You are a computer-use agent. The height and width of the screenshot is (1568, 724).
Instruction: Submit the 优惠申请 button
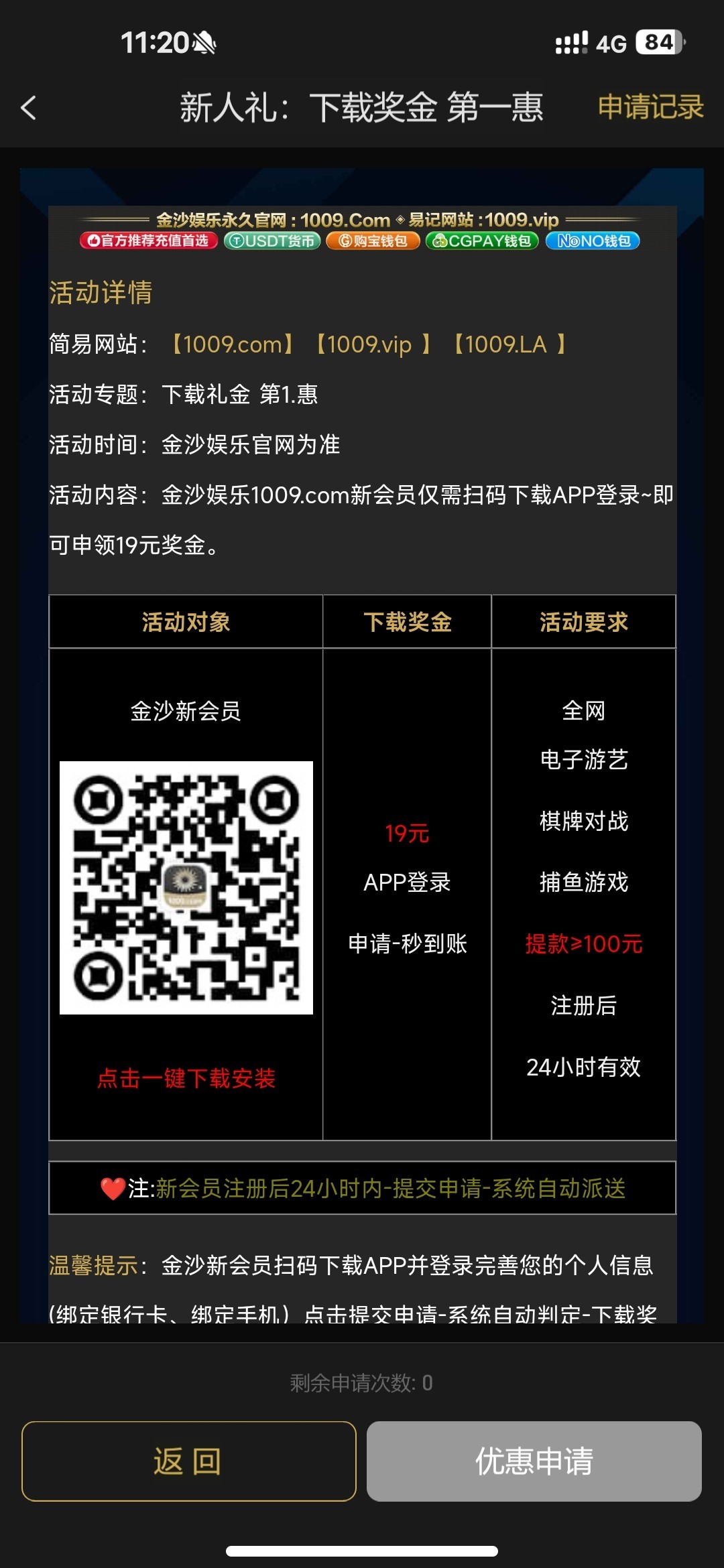tap(534, 1461)
